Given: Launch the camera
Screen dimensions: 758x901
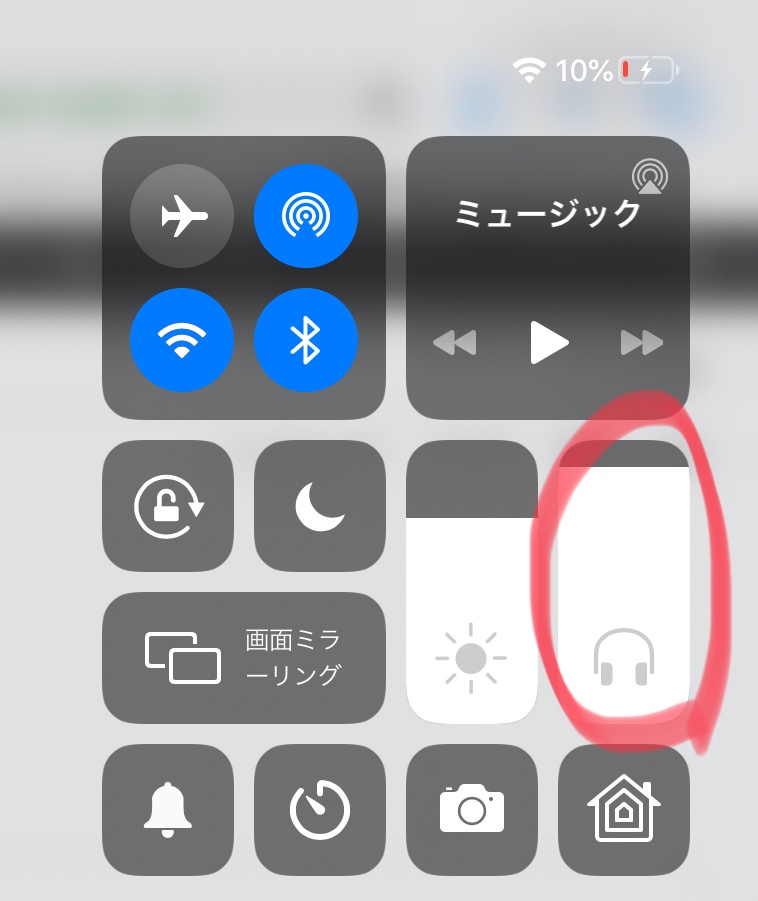Looking at the screenshot, I should click(472, 809).
